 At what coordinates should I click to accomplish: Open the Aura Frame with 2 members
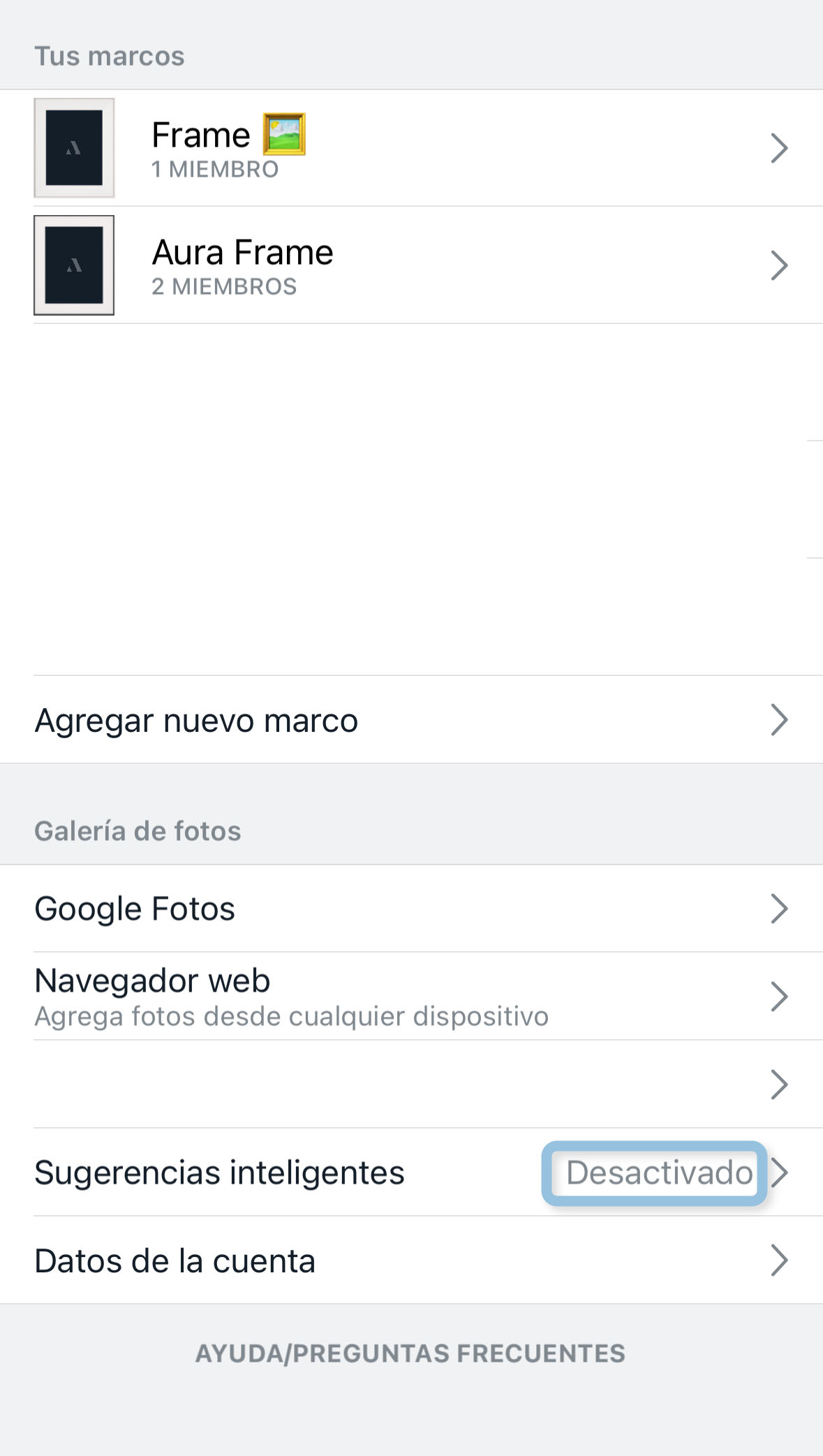coord(410,265)
